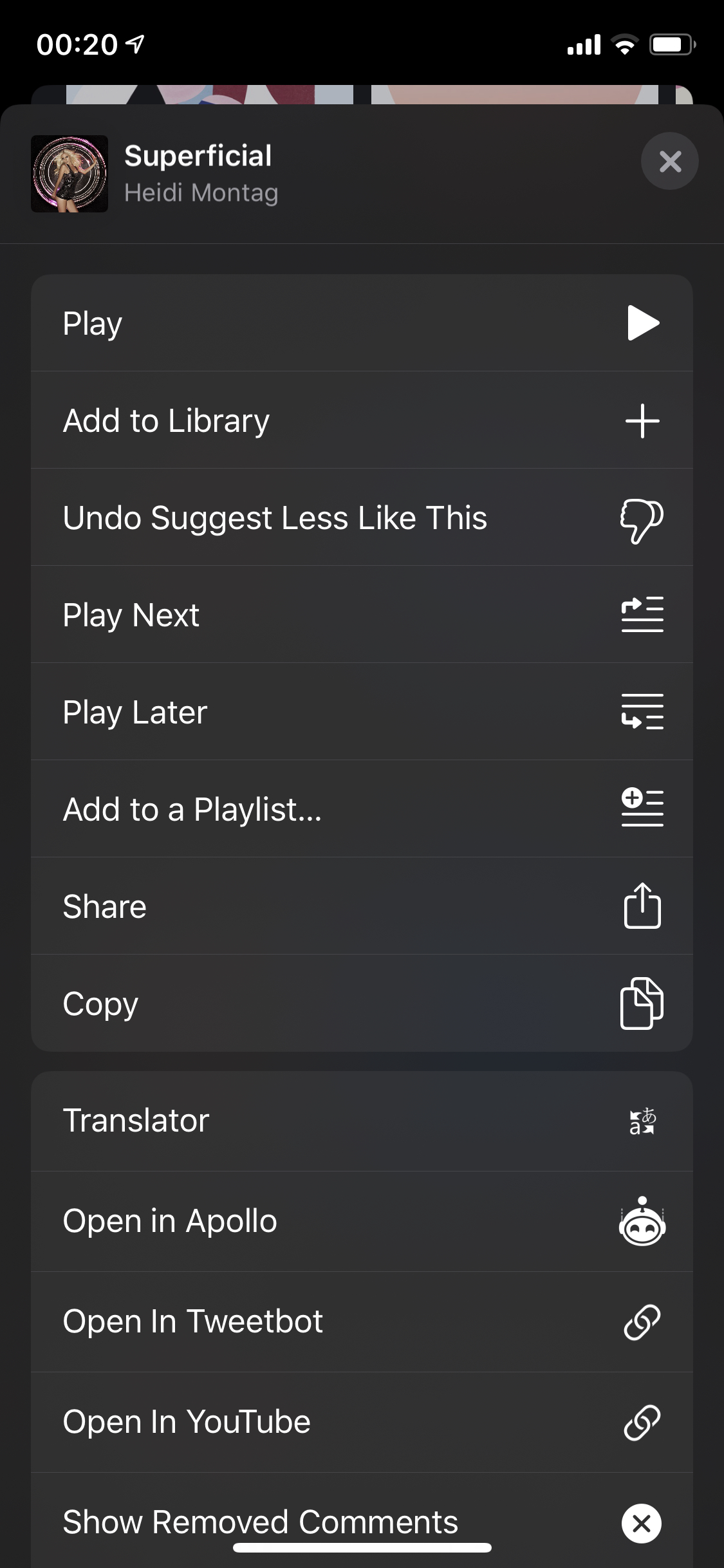Play the song Superficial
The width and height of the screenshot is (724, 1568).
[362, 323]
